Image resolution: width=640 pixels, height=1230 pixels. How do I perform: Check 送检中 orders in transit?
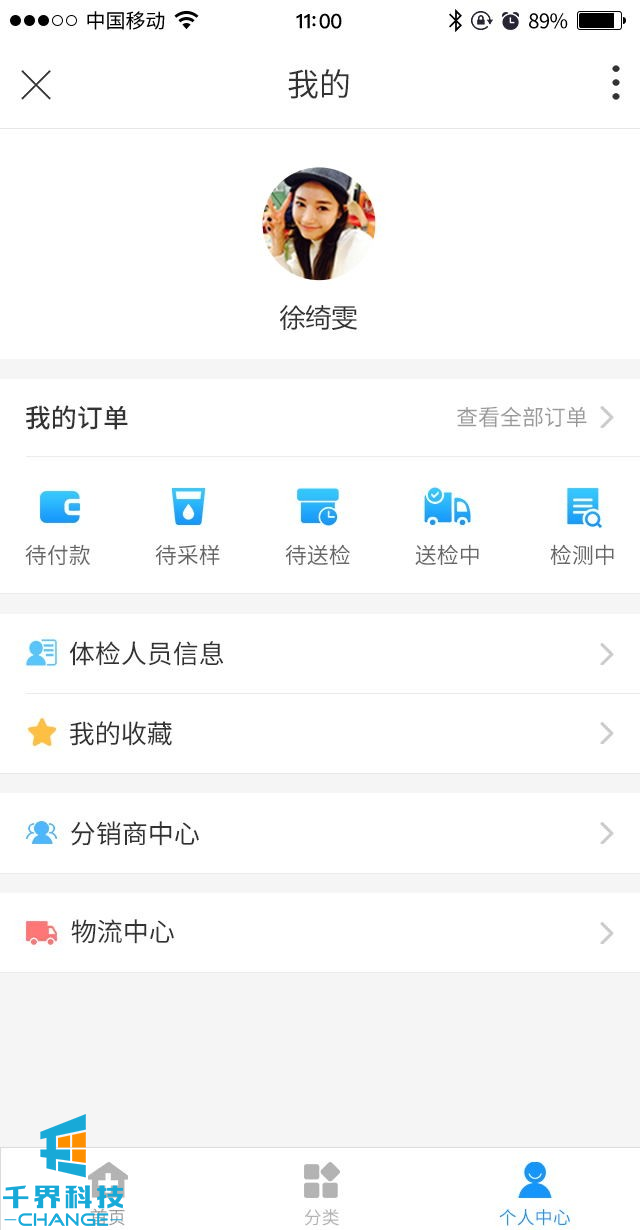pos(448,527)
